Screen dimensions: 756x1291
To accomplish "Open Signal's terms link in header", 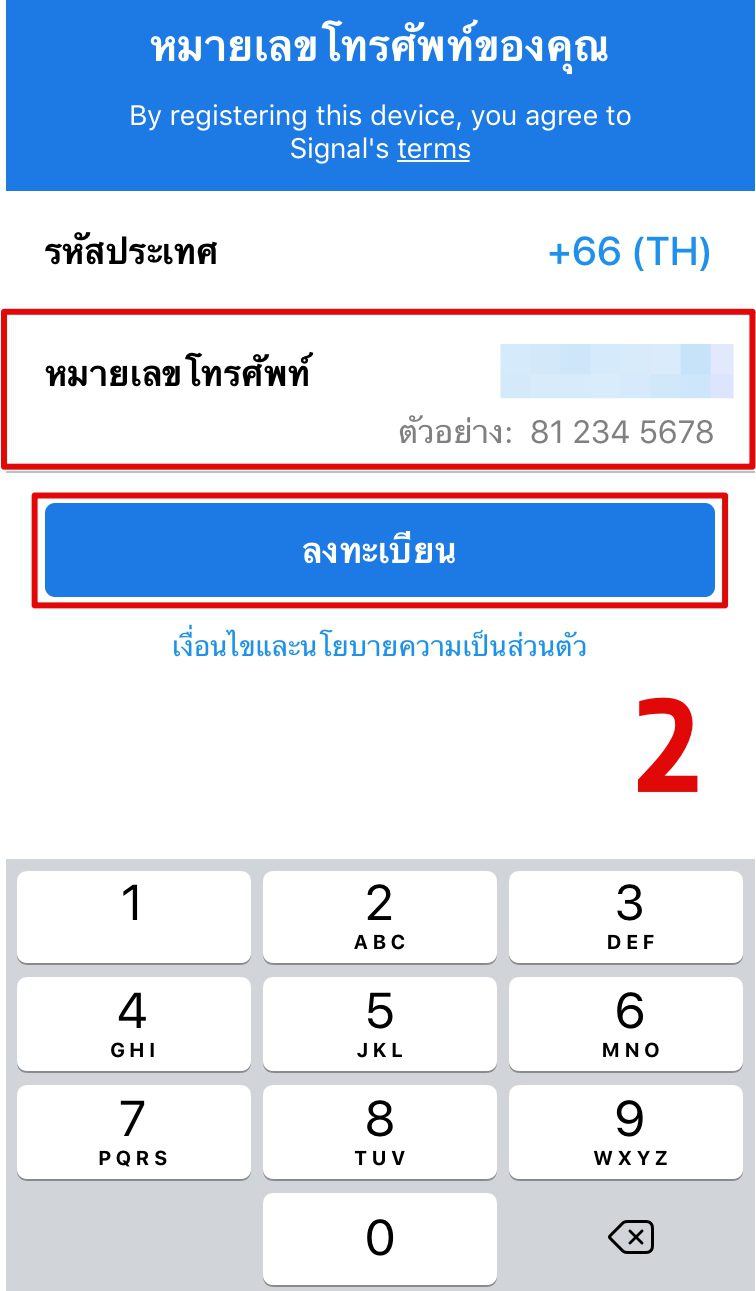I will click(x=433, y=150).
